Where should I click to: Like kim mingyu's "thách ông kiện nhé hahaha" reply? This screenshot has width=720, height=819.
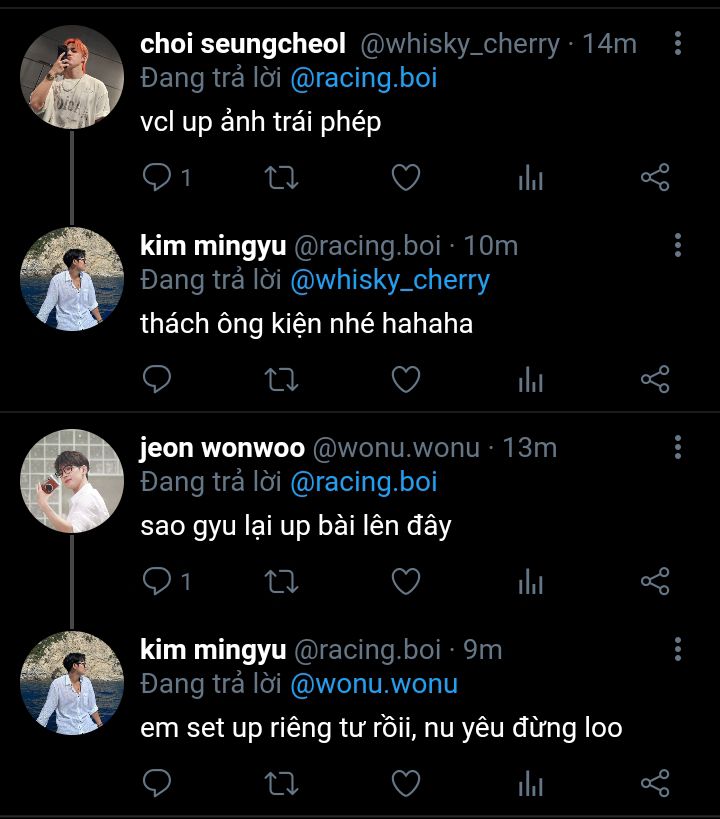tap(405, 380)
